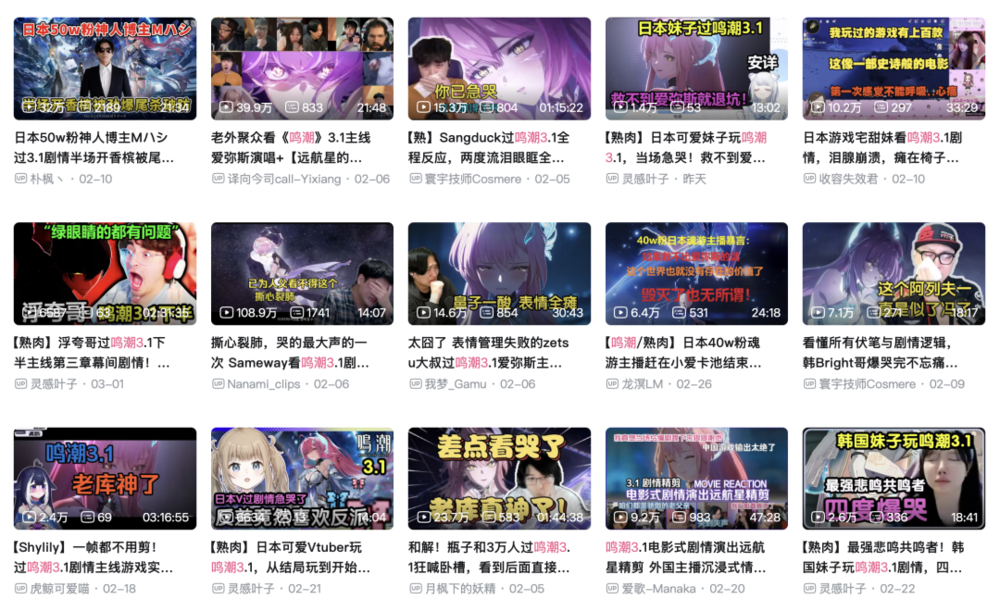Open Sangduck过鸣潮3.1全程反应 video
This screenshot has width=1000, height=612.
[499, 68]
